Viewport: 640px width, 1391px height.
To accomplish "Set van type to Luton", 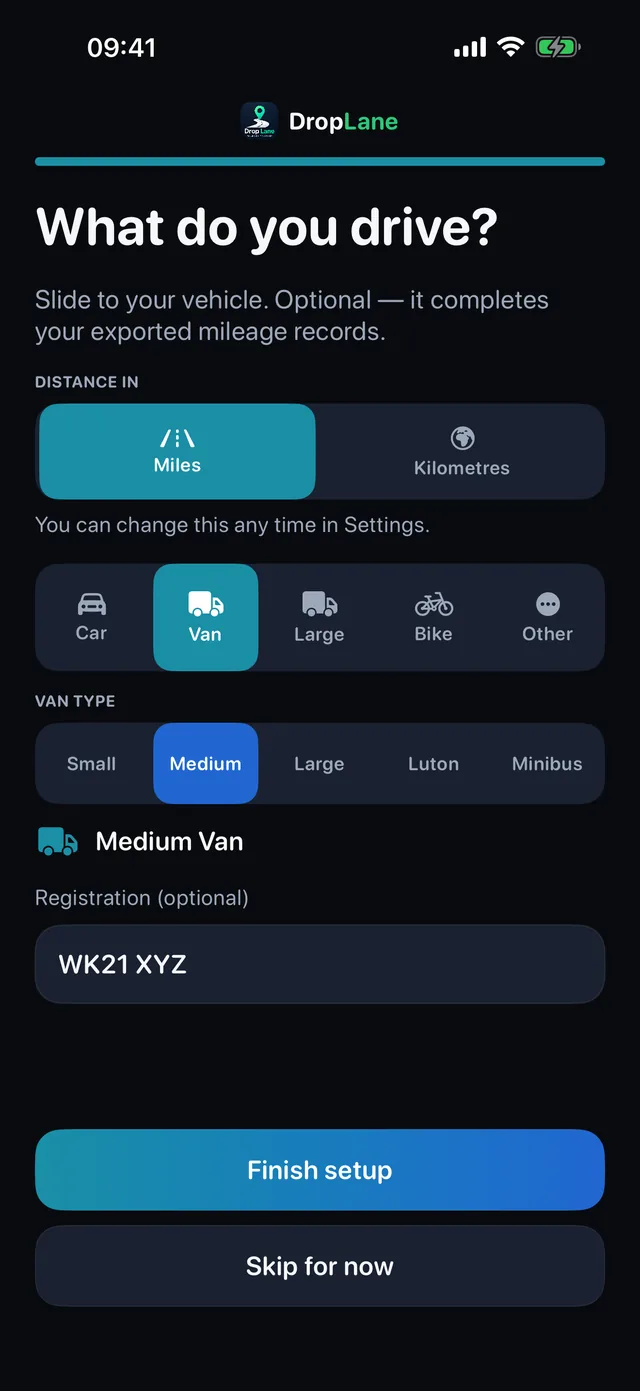I will (433, 763).
